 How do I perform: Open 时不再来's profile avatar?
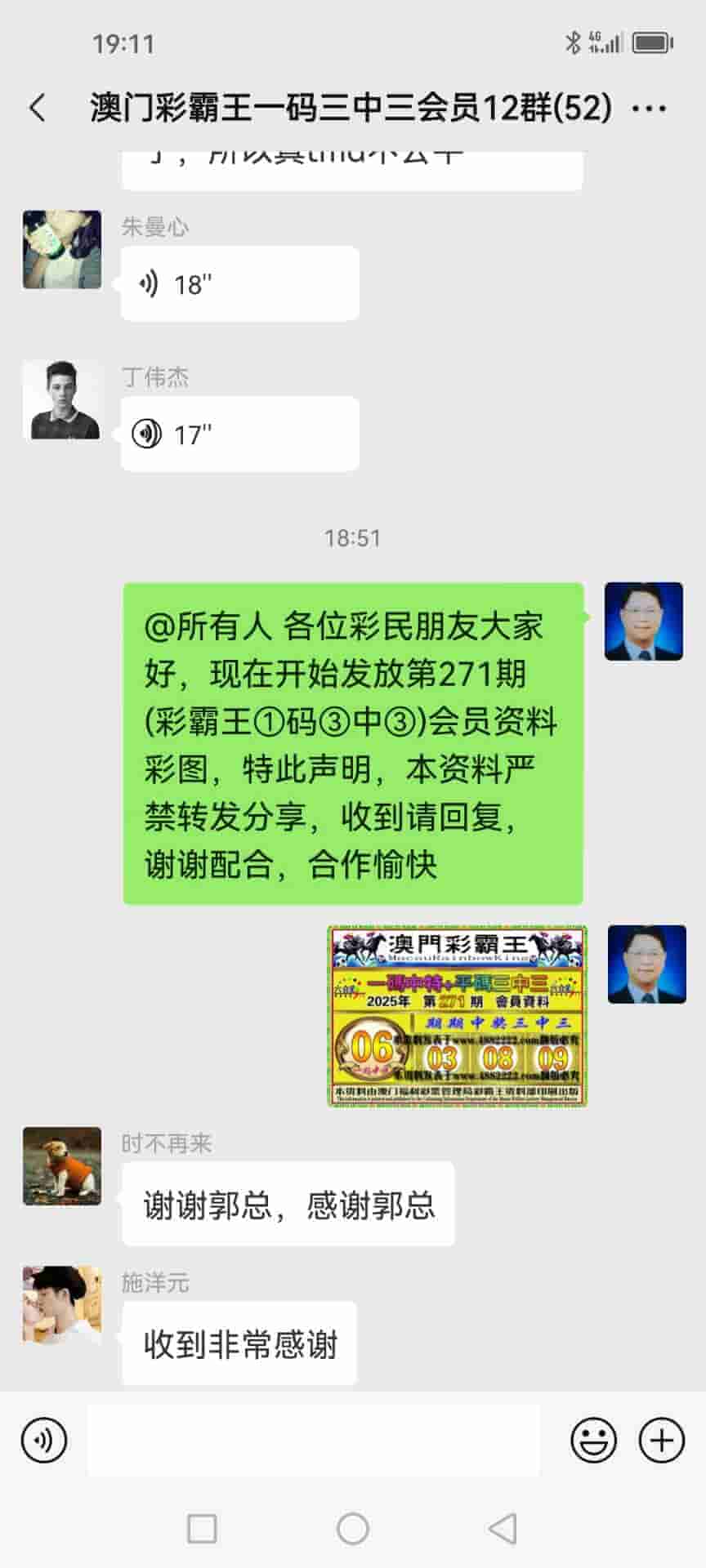[x=62, y=1166]
